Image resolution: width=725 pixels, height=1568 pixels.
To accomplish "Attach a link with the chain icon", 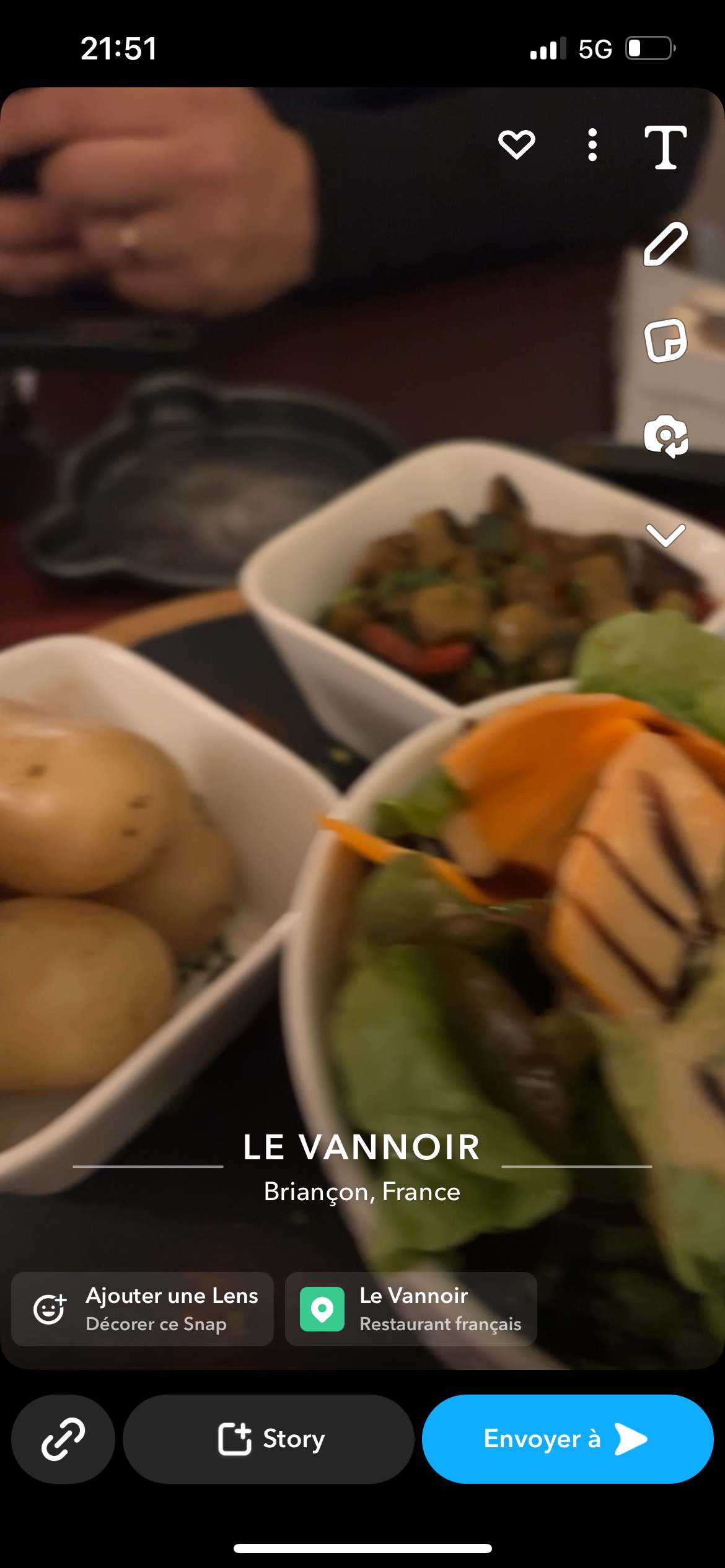I will pos(63,1439).
